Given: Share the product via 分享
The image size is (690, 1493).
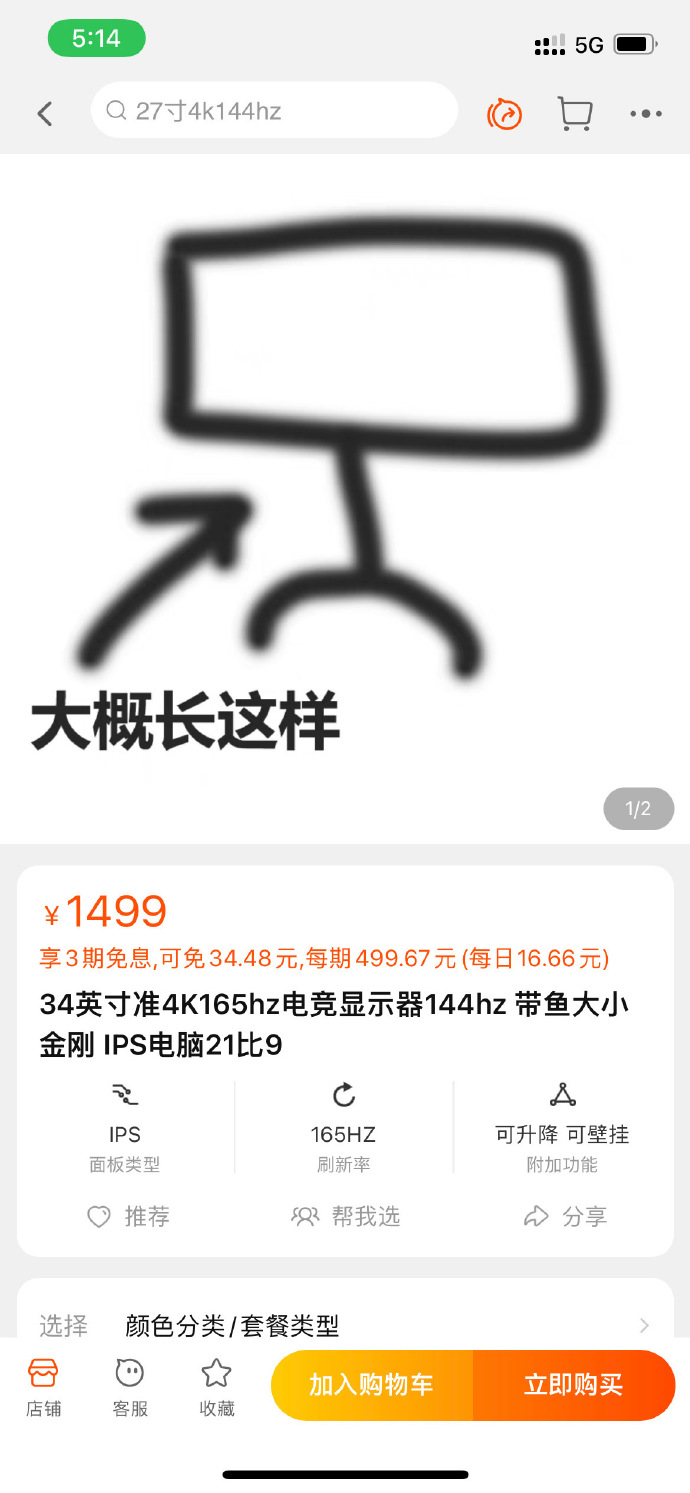Looking at the screenshot, I should pos(565,1216).
